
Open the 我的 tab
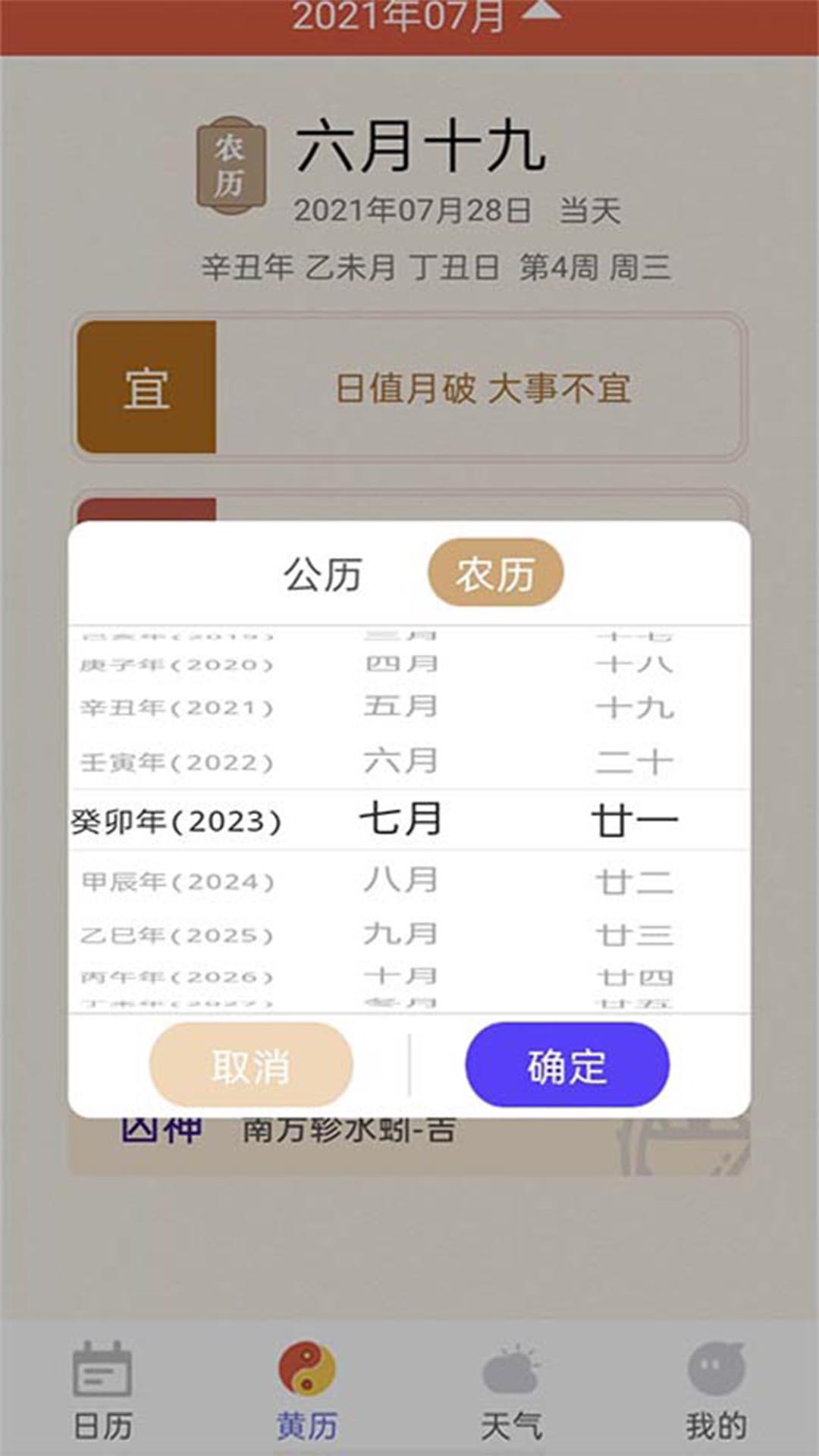pos(716,1390)
